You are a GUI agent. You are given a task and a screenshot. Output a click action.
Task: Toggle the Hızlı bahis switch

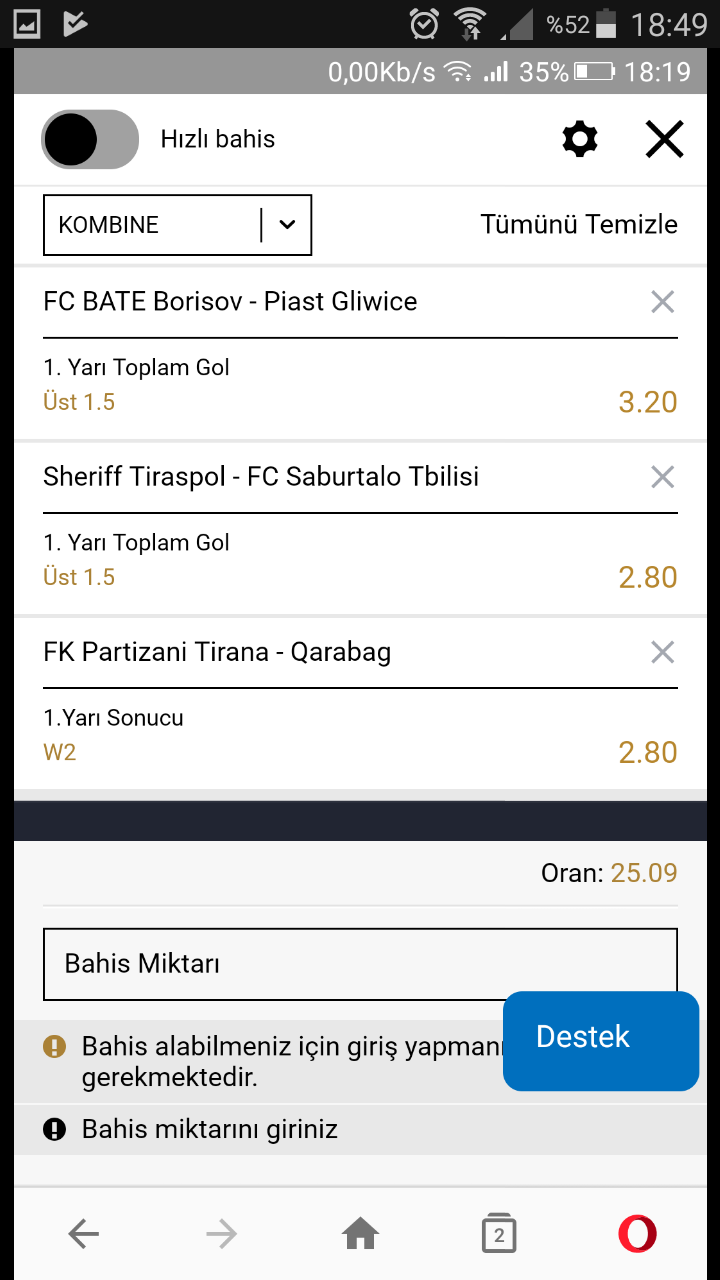90,139
